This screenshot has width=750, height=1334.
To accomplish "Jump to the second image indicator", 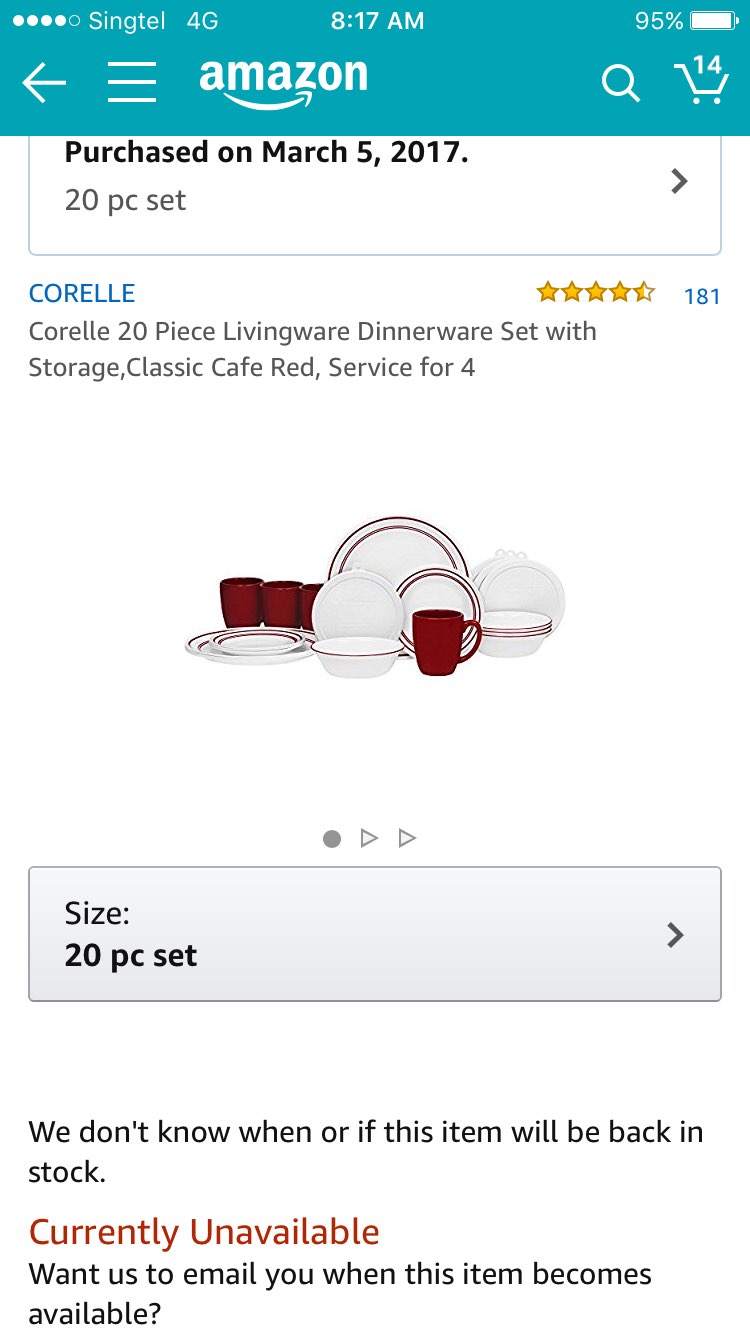I will pyautogui.click(x=369, y=838).
